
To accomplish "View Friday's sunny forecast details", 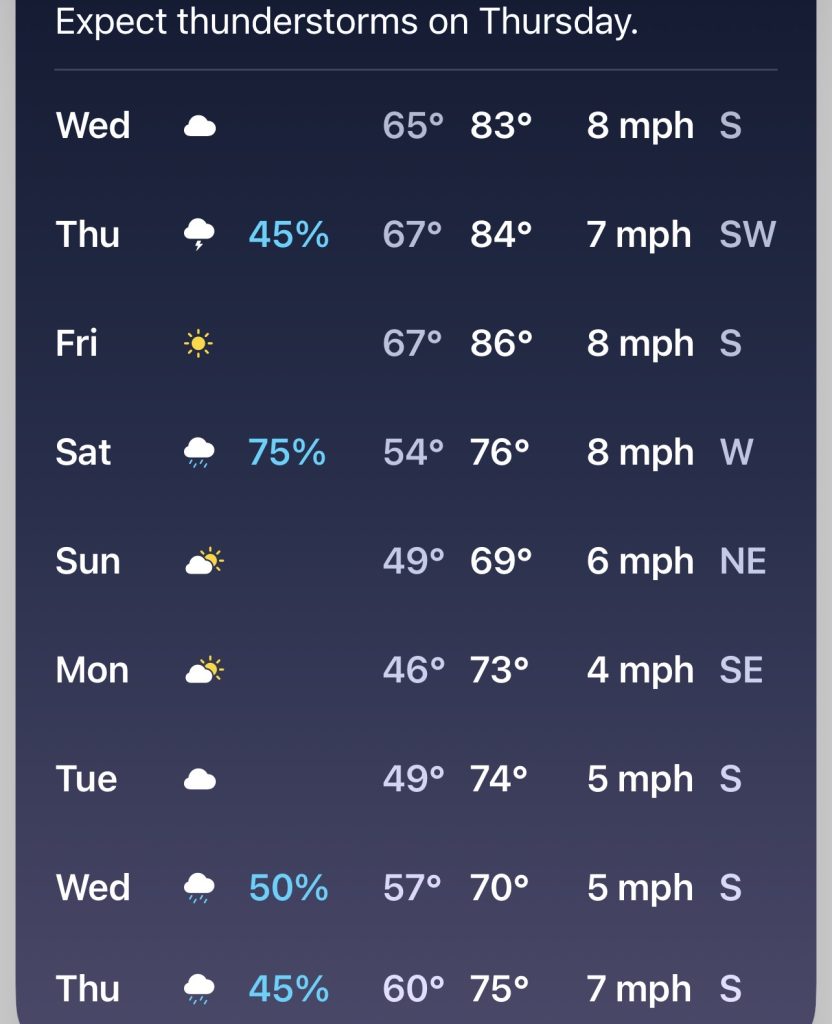I will point(415,344).
